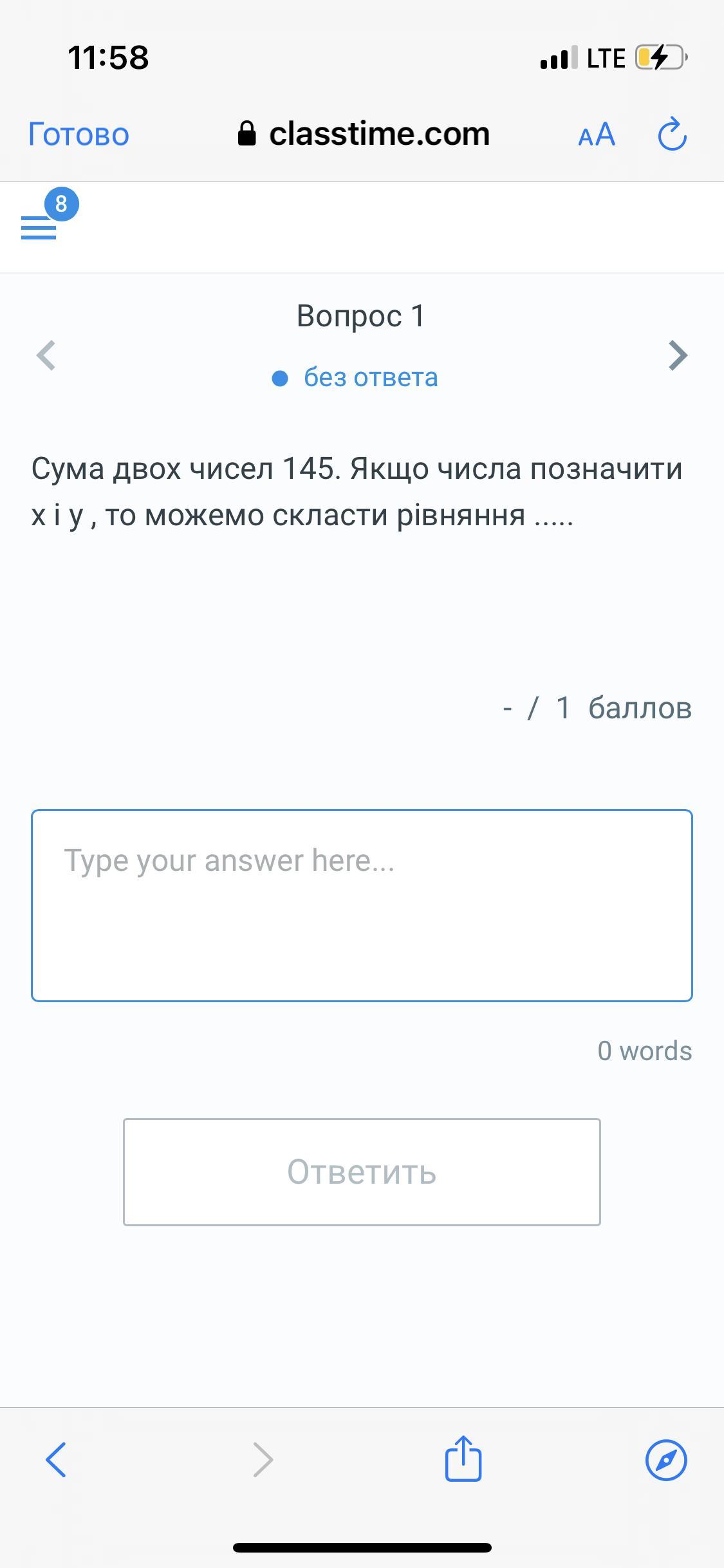Focus the 'Type your answer here' field
This screenshot has height=1568, width=724.
[x=362, y=905]
